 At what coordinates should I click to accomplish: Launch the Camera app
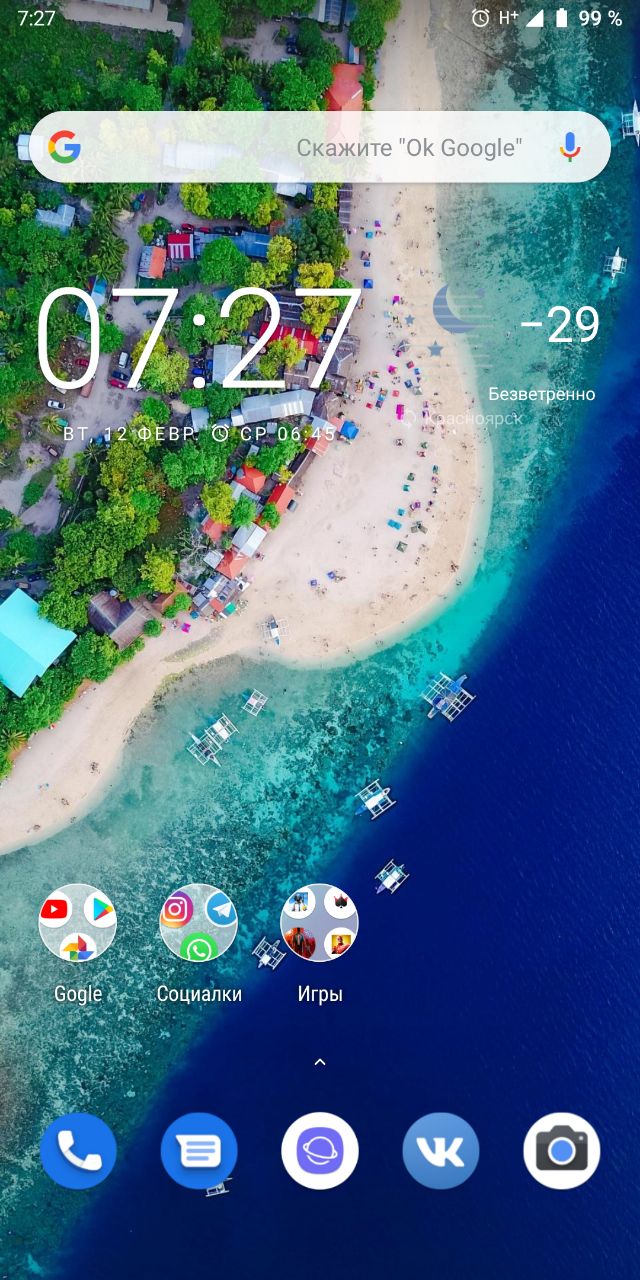coord(562,1151)
